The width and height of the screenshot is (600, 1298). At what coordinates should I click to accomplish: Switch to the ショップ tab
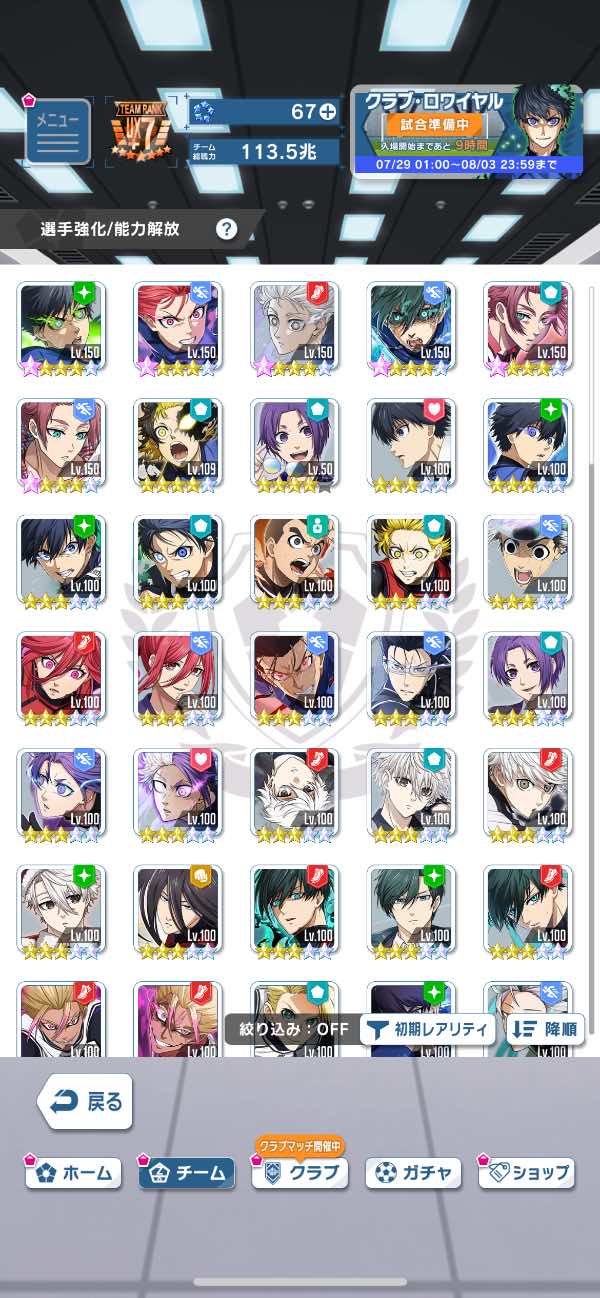coord(527,1173)
